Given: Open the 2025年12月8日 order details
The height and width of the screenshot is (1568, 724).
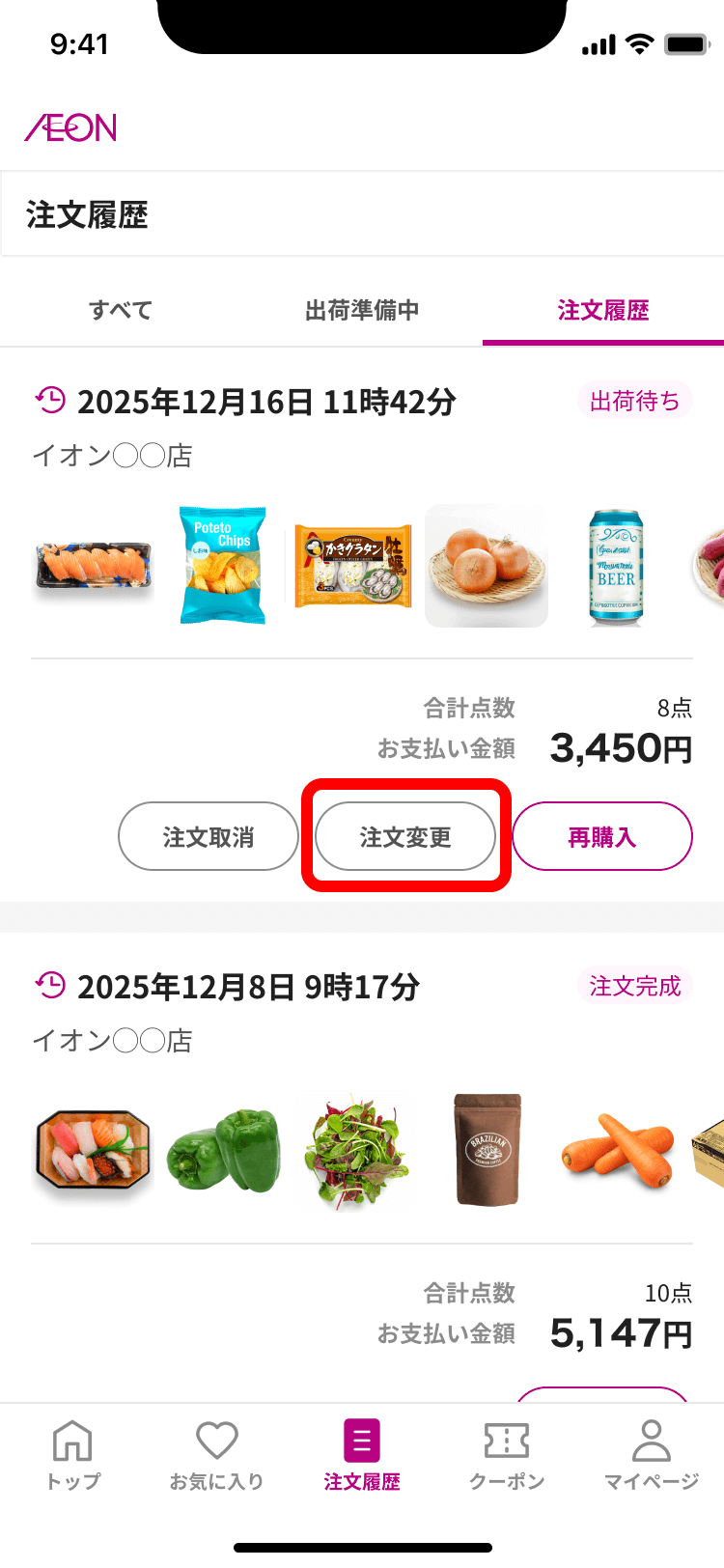Looking at the screenshot, I should pos(248,987).
